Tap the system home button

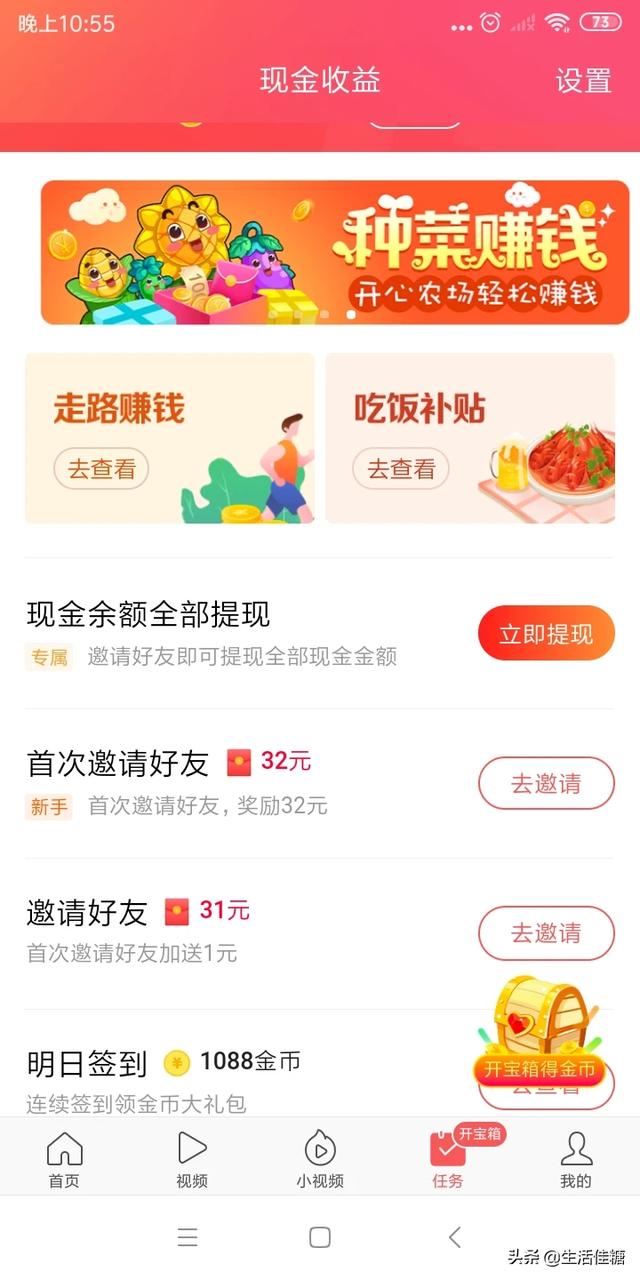pos(320,1237)
